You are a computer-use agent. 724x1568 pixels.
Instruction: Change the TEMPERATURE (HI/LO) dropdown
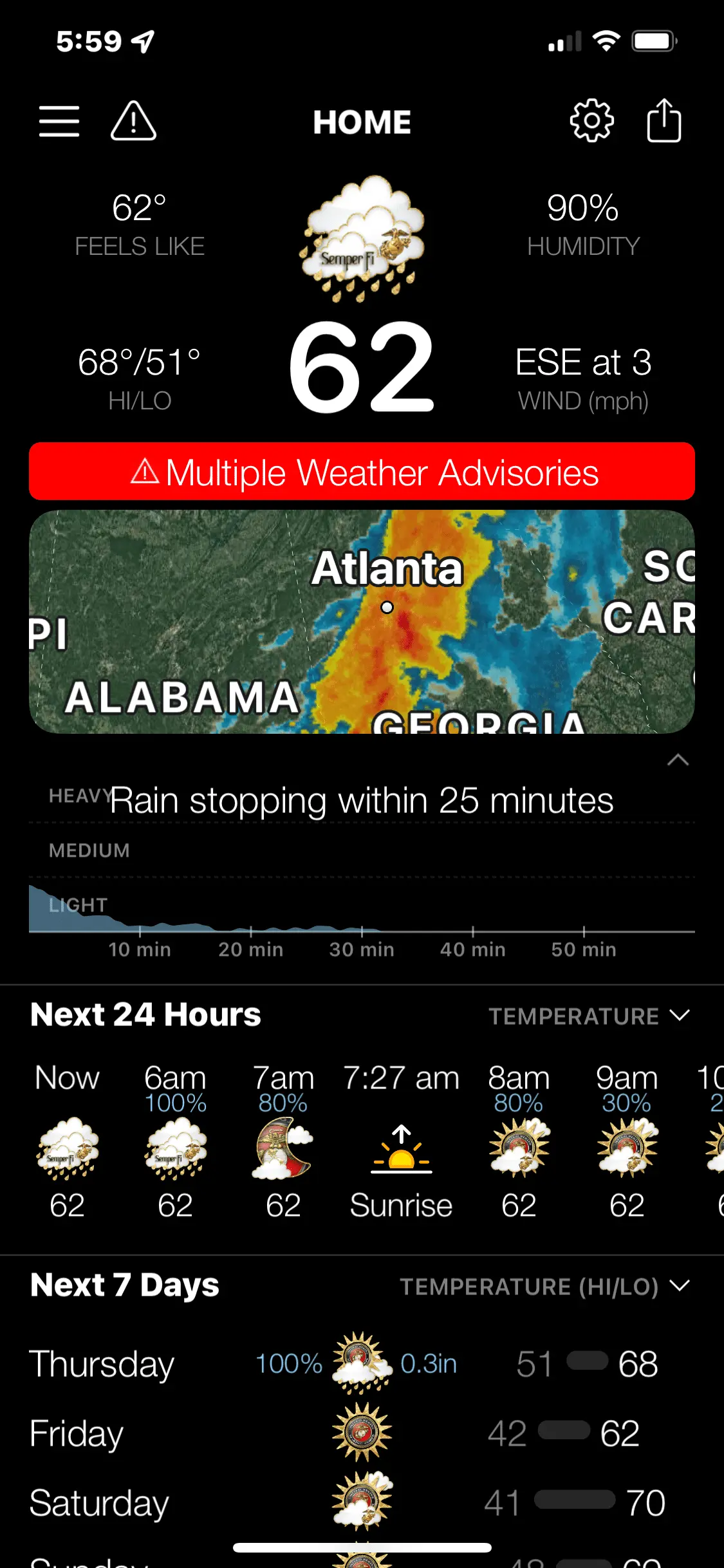544,1287
